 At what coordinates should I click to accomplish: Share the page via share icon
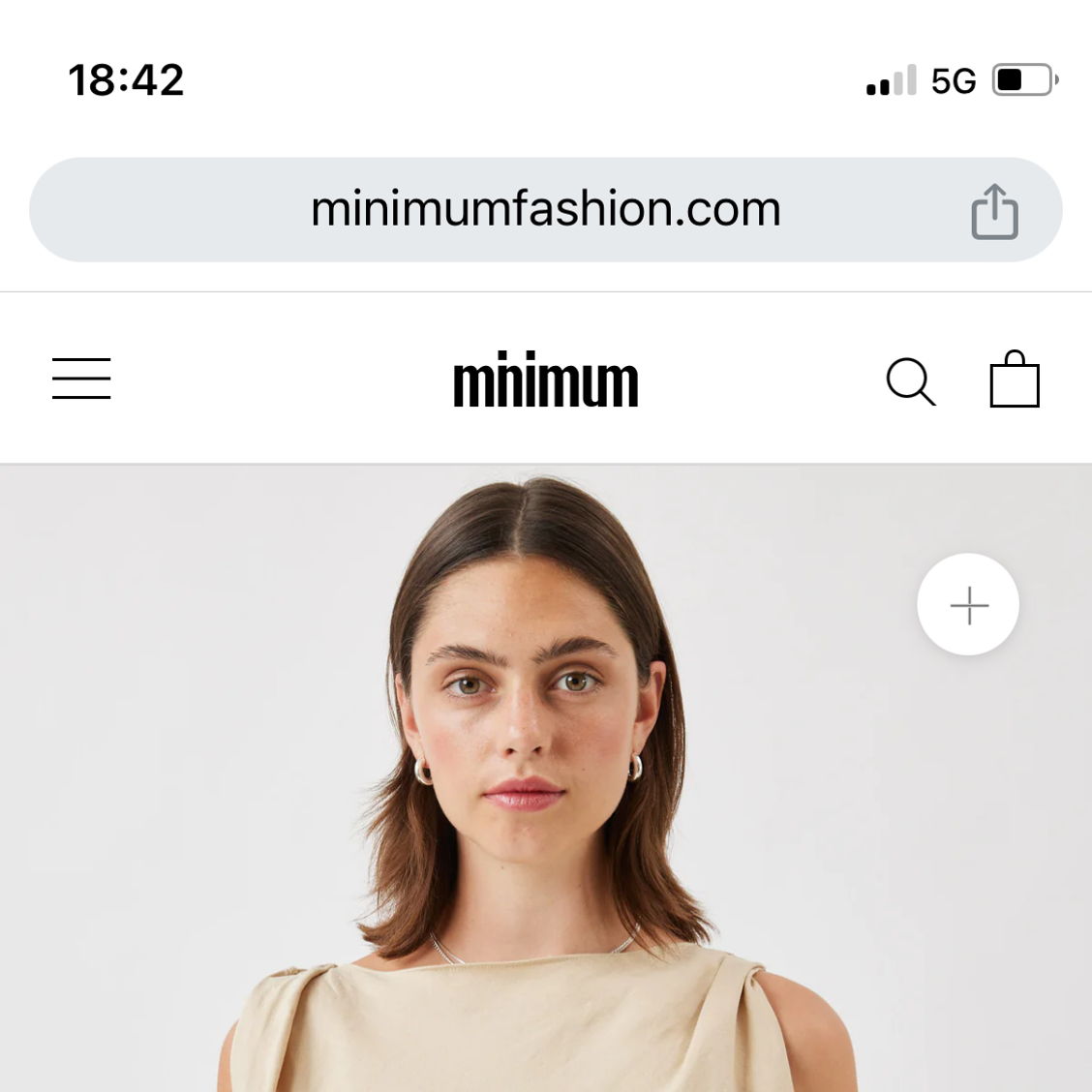tap(994, 211)
